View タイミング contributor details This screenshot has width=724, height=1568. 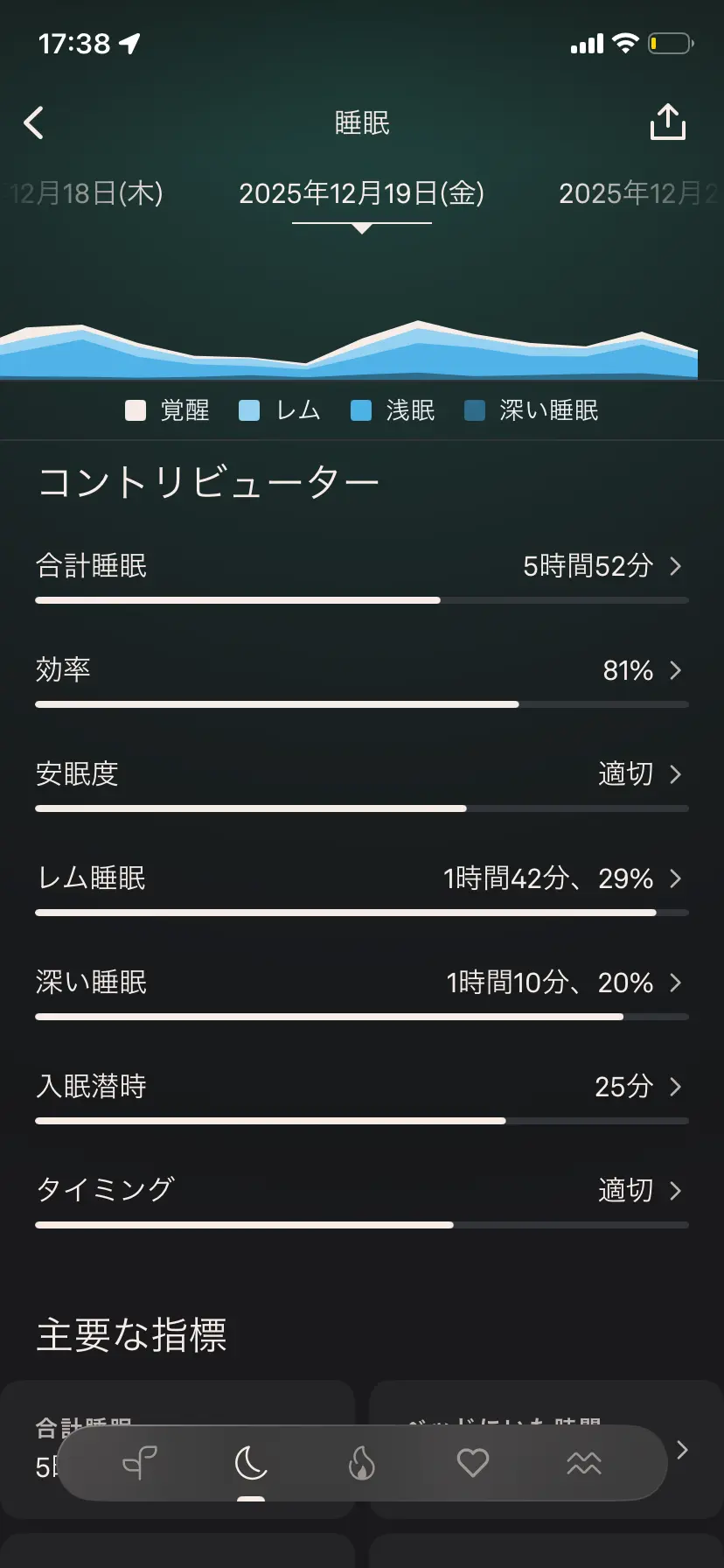[x=361, y=1192]
